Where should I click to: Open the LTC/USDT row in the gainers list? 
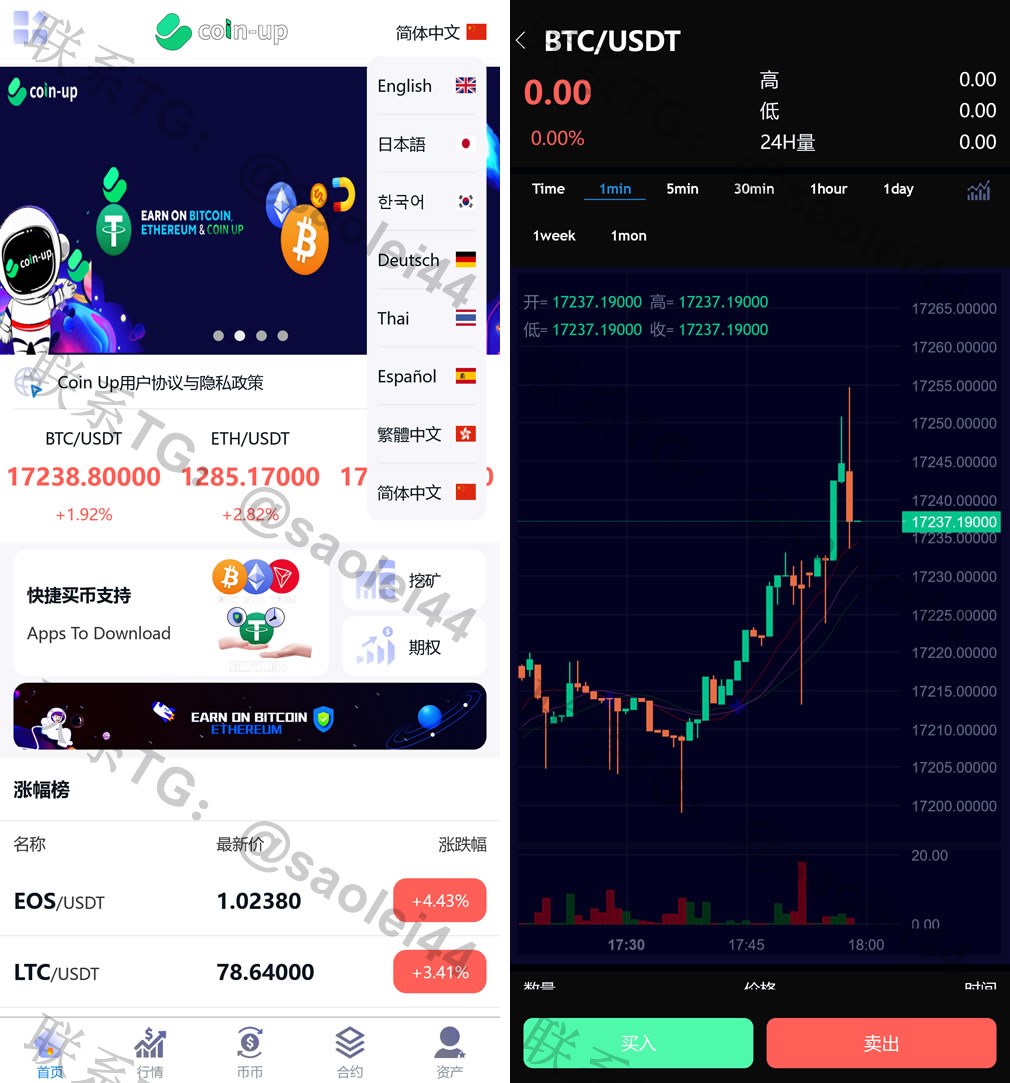250,972
